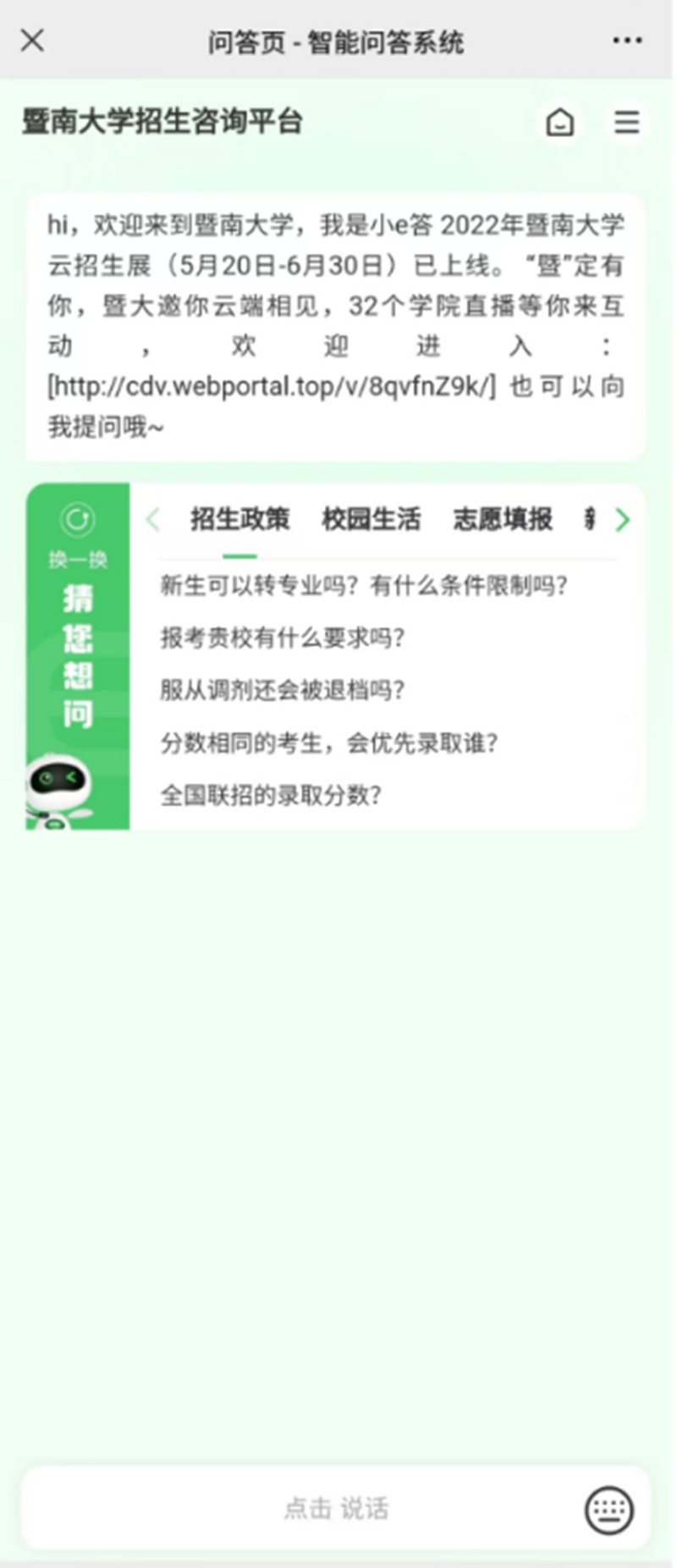Image resolution: width=677 pixels, height=1568 pixels.
Task: Go to the platform home icon
Action: point(559,122)
